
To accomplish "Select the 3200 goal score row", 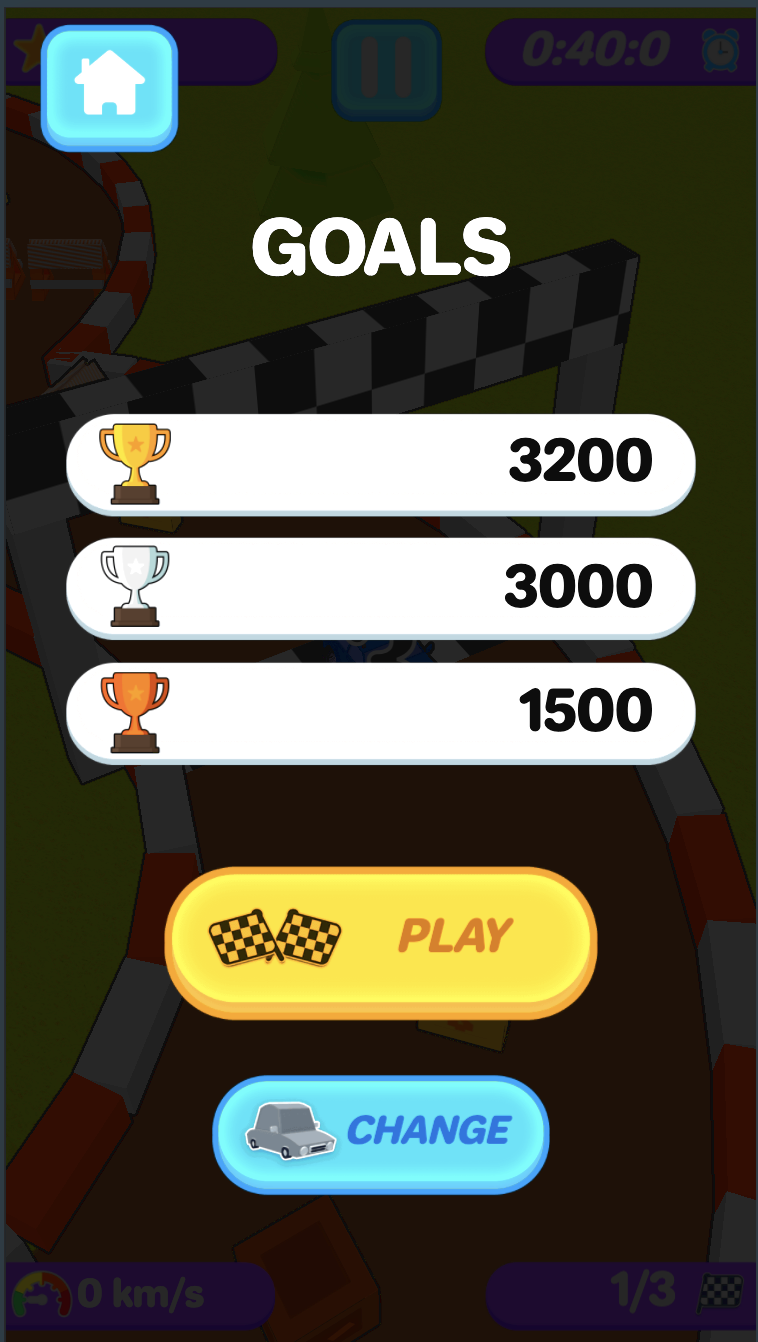I will [380, 460].
